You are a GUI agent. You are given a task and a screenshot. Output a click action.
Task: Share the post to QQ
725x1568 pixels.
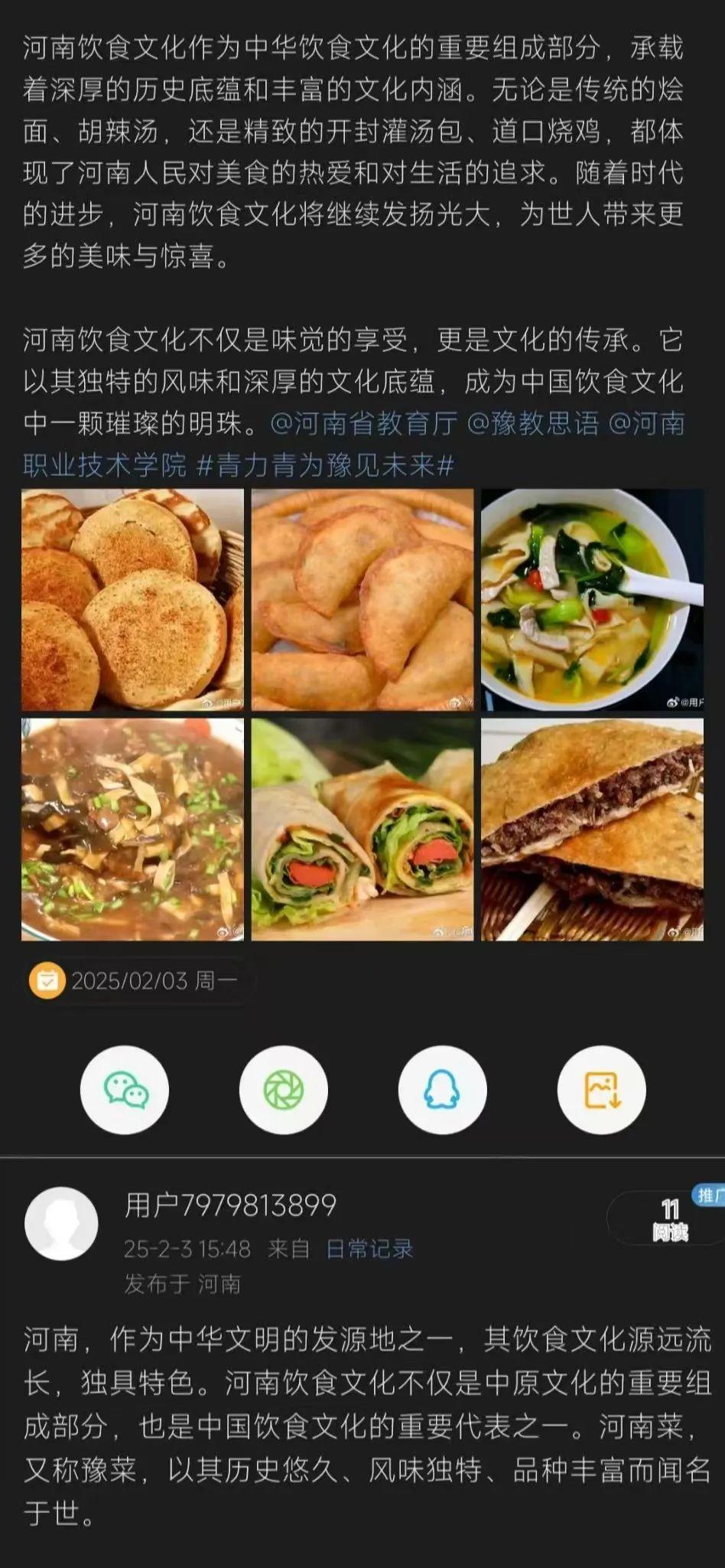point(442,1090)
